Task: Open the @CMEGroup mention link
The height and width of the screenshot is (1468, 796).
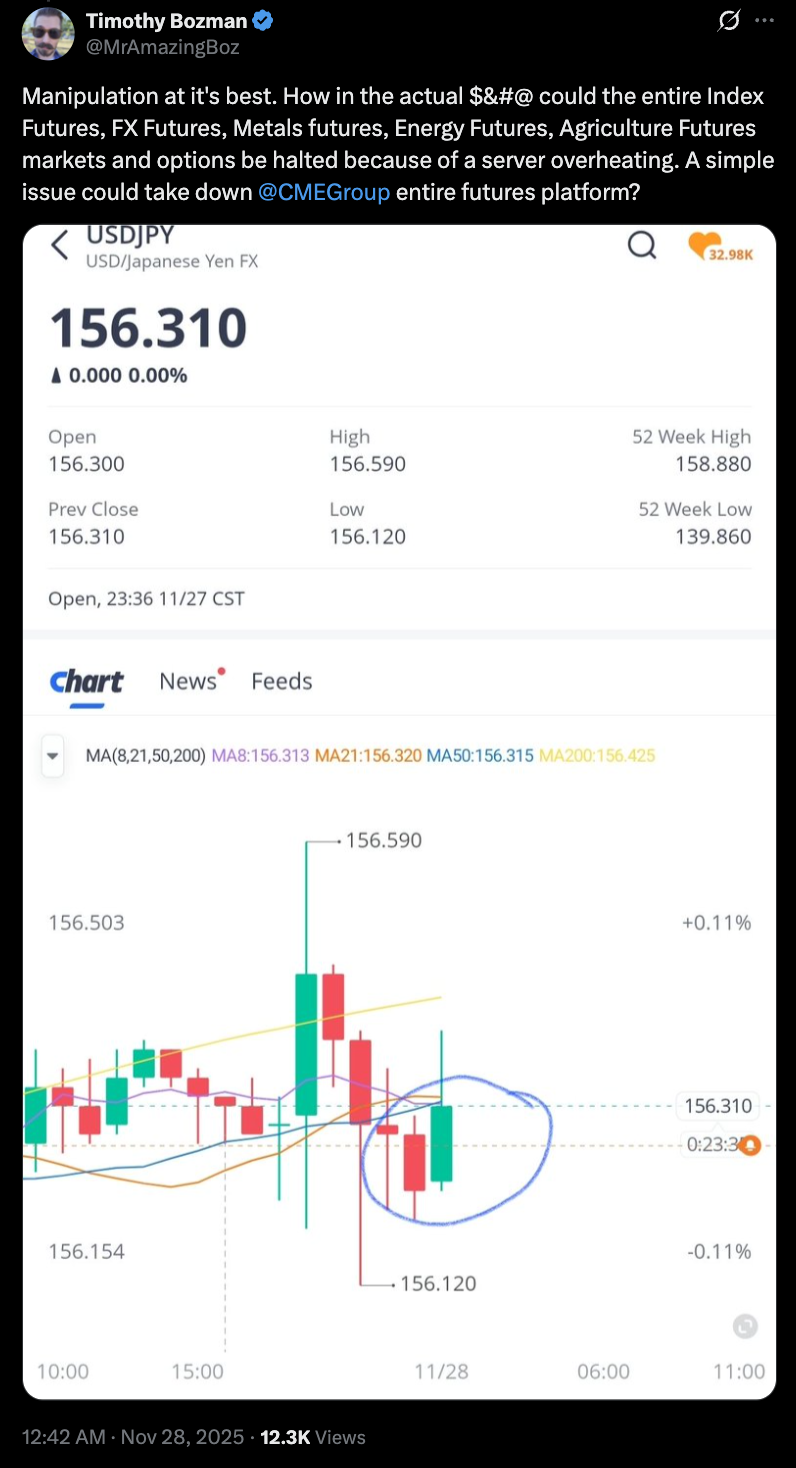Action: tap(323, 191)
